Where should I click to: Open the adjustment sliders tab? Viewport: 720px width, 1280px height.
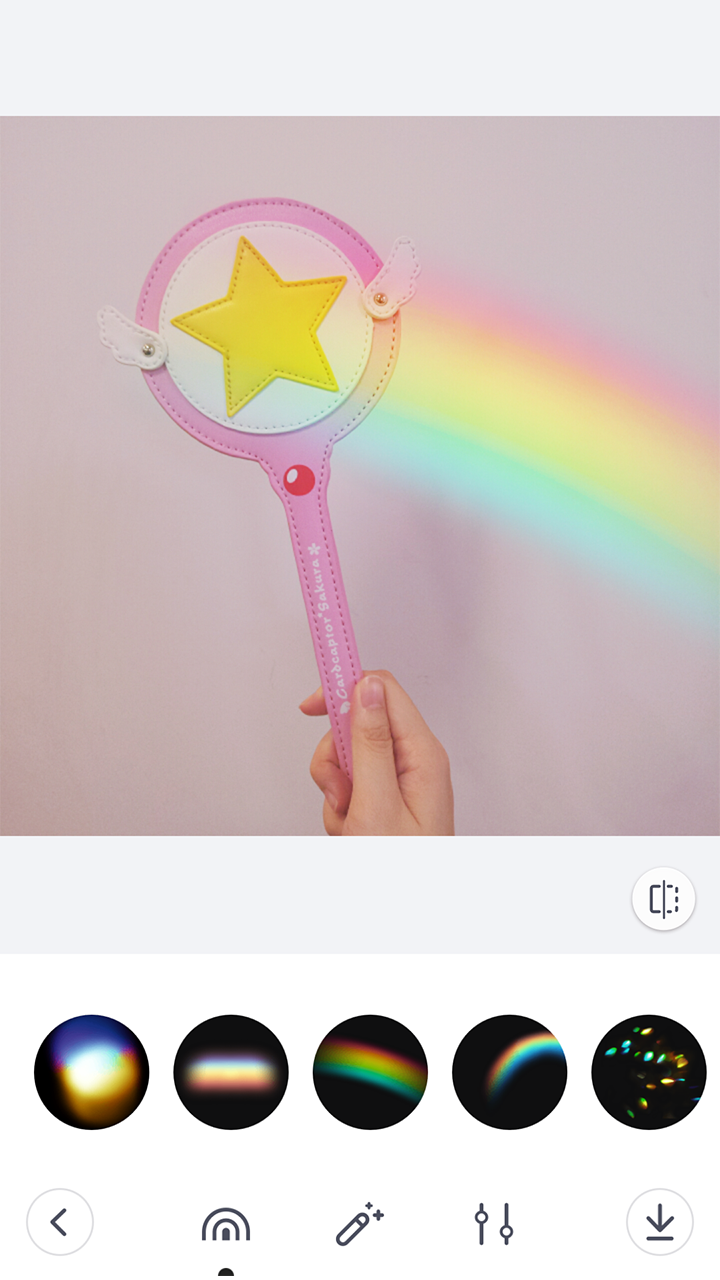(x=494, y=1223)
